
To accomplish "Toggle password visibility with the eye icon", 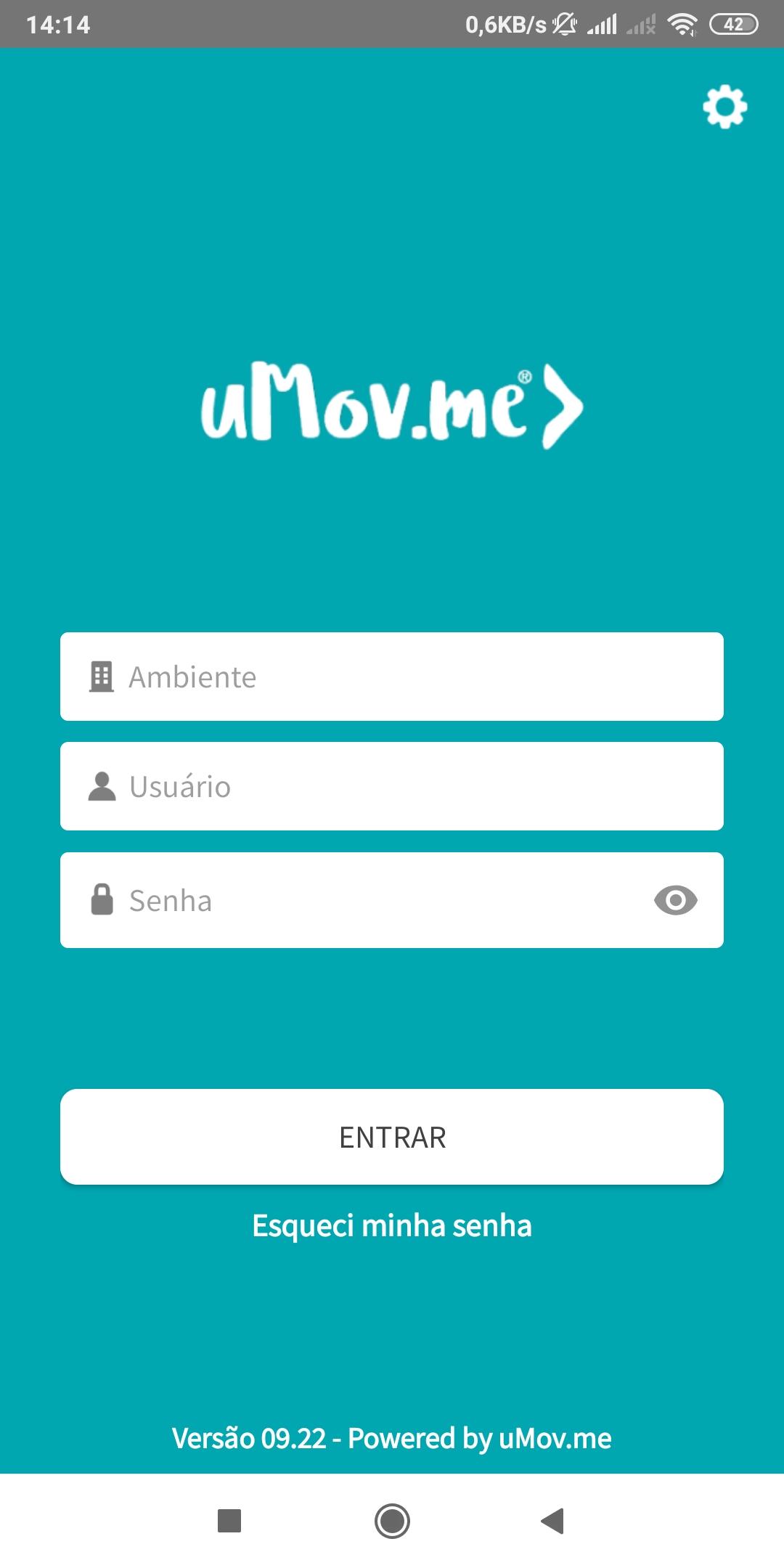I will coord(675,900).
